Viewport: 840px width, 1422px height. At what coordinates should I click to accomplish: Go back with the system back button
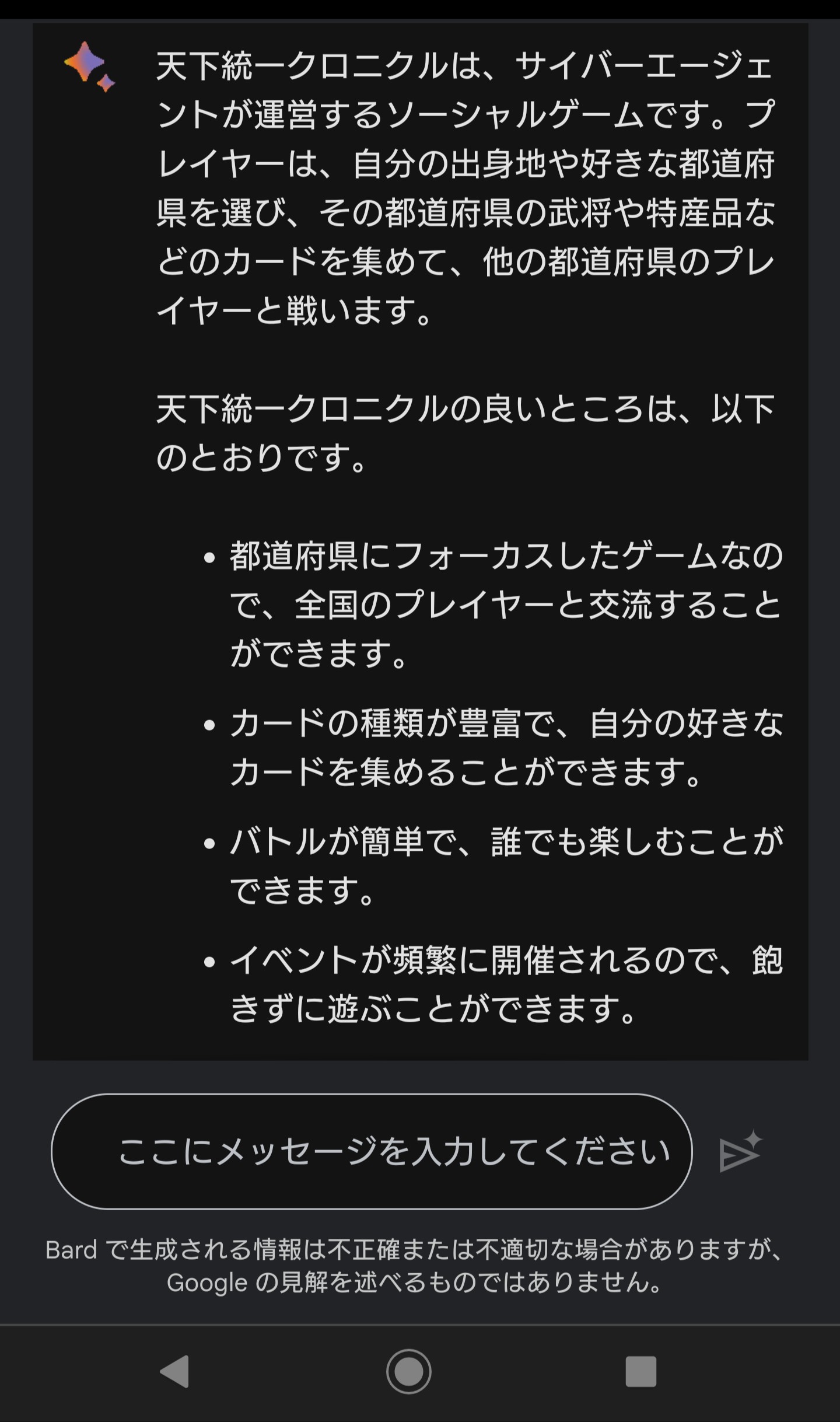pyautogui.click(x=174, y=1371)
